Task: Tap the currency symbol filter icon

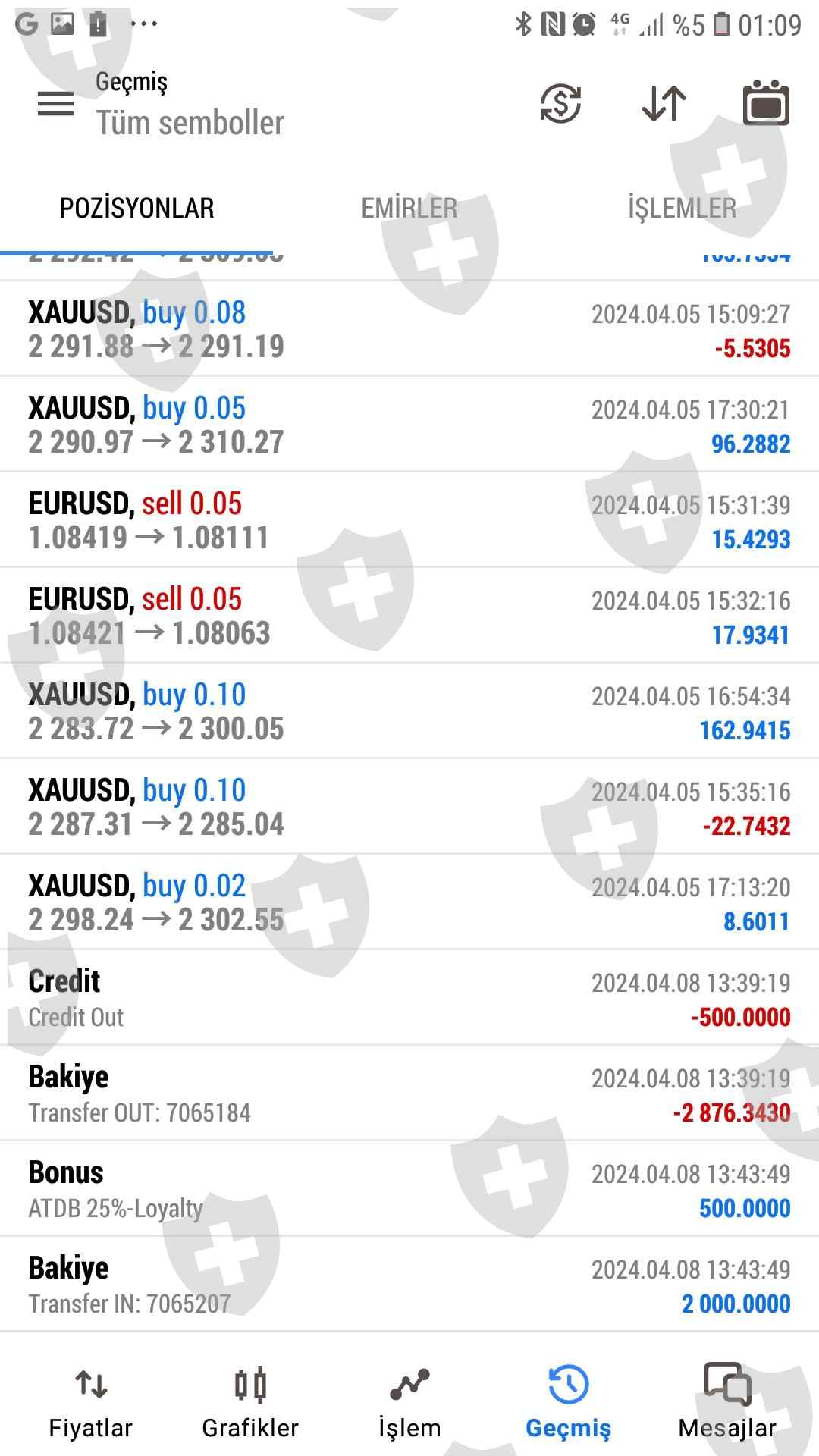Action: (560, 104)
